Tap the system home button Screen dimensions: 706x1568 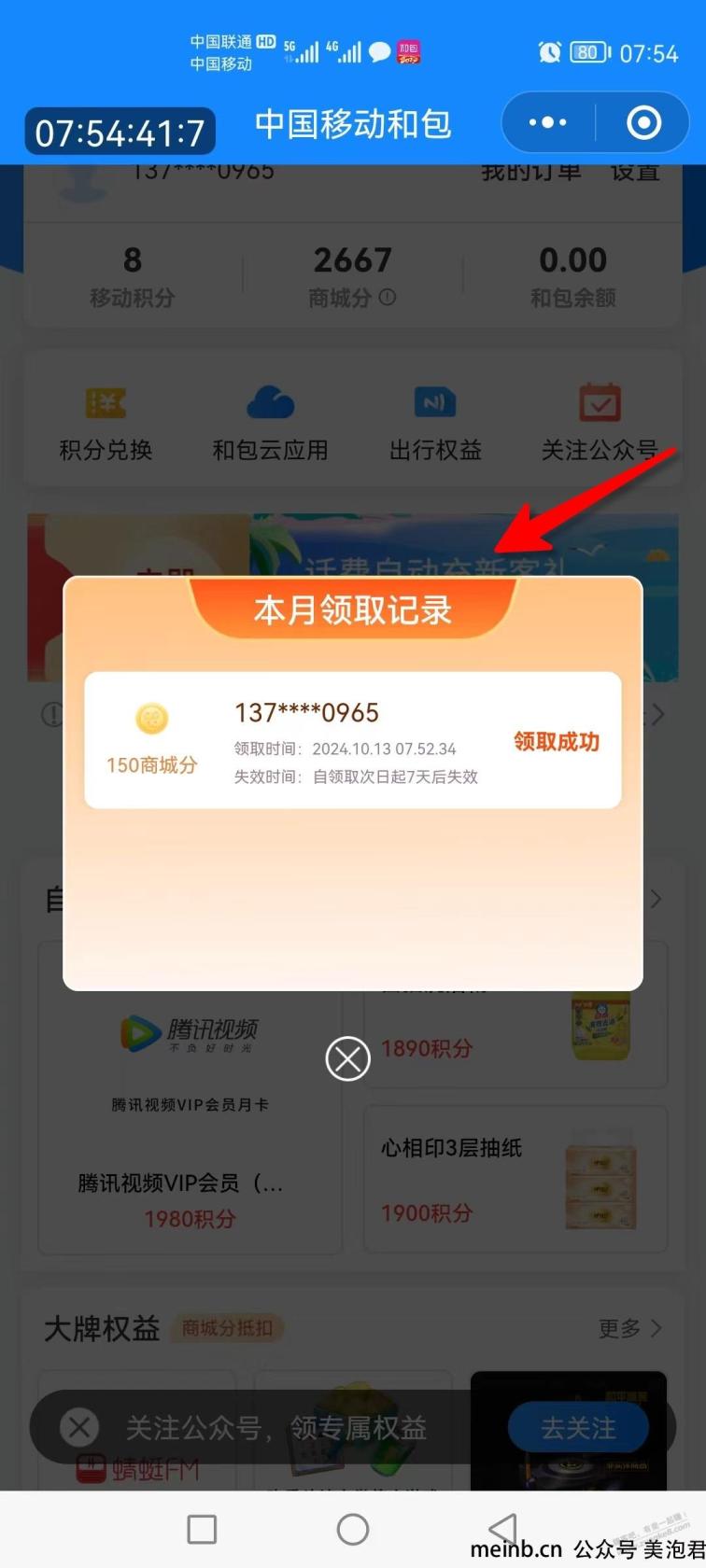pos(353,1529)
